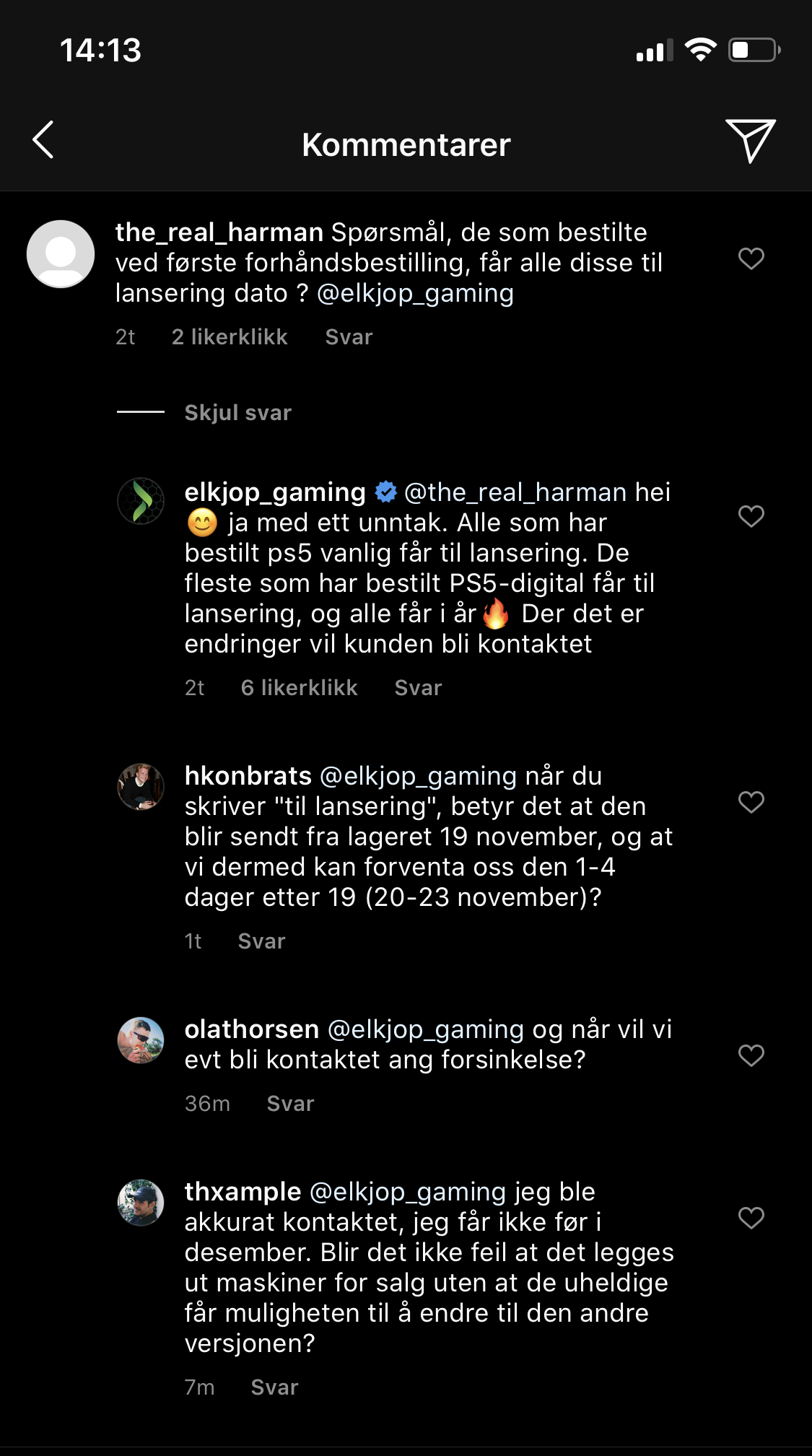Open thxample's profile avatar
Viewport: 812px width, 1456px height.
point(141,1203)
